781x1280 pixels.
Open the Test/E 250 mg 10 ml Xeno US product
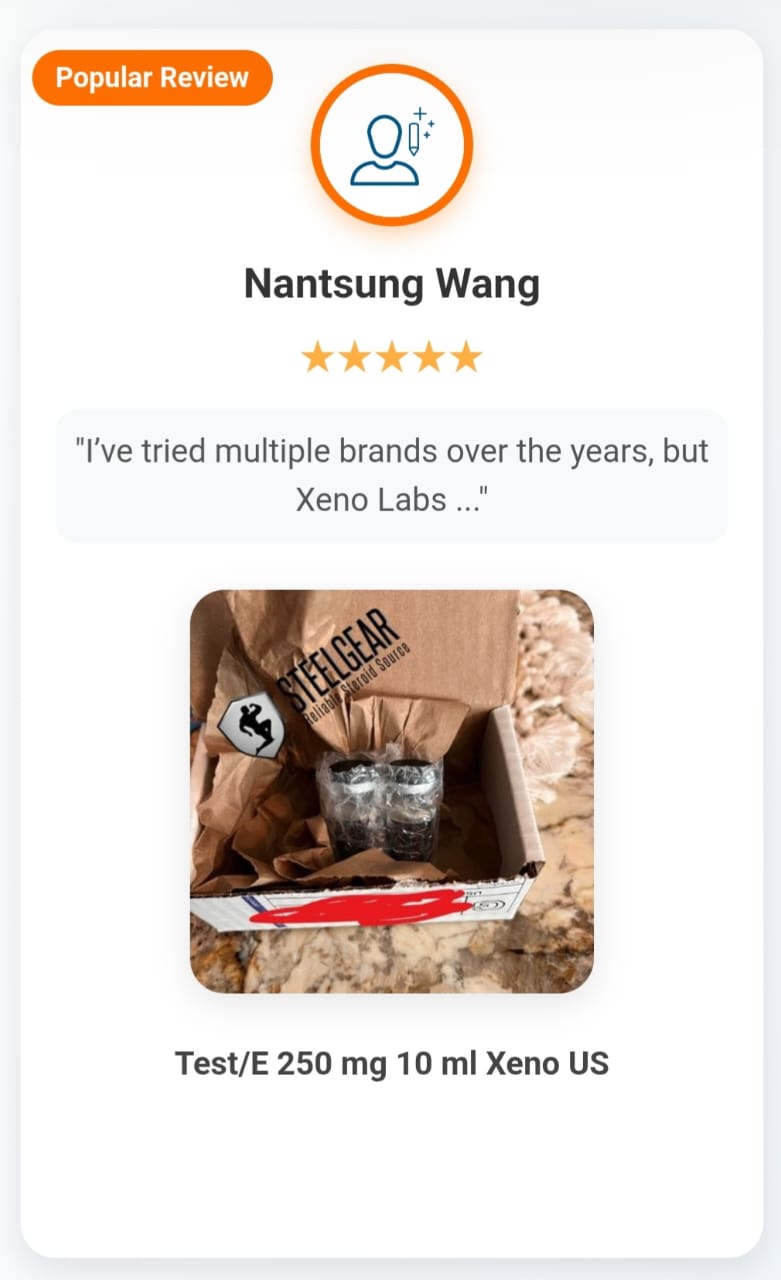click(x=391, y=1062)
